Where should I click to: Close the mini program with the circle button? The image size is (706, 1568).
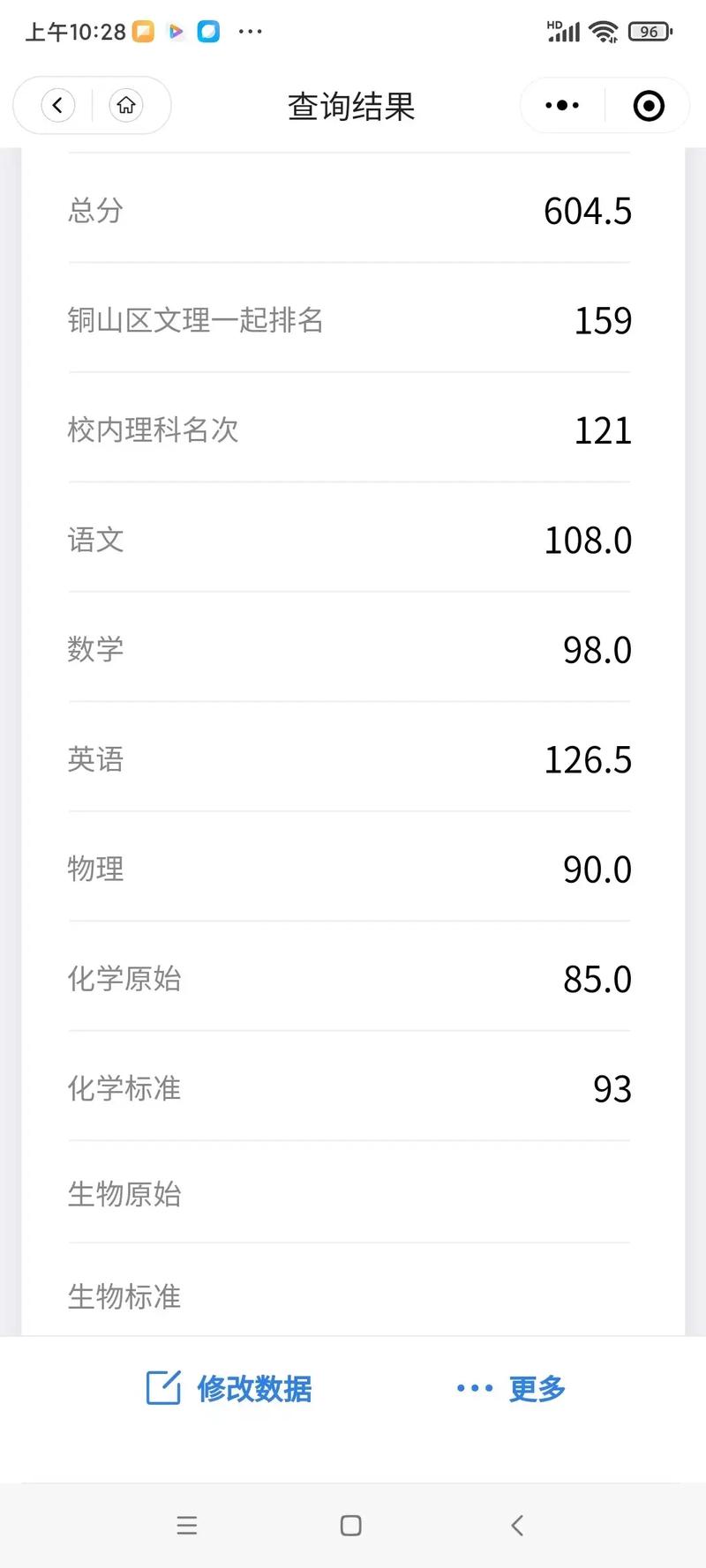click(649, 106)
